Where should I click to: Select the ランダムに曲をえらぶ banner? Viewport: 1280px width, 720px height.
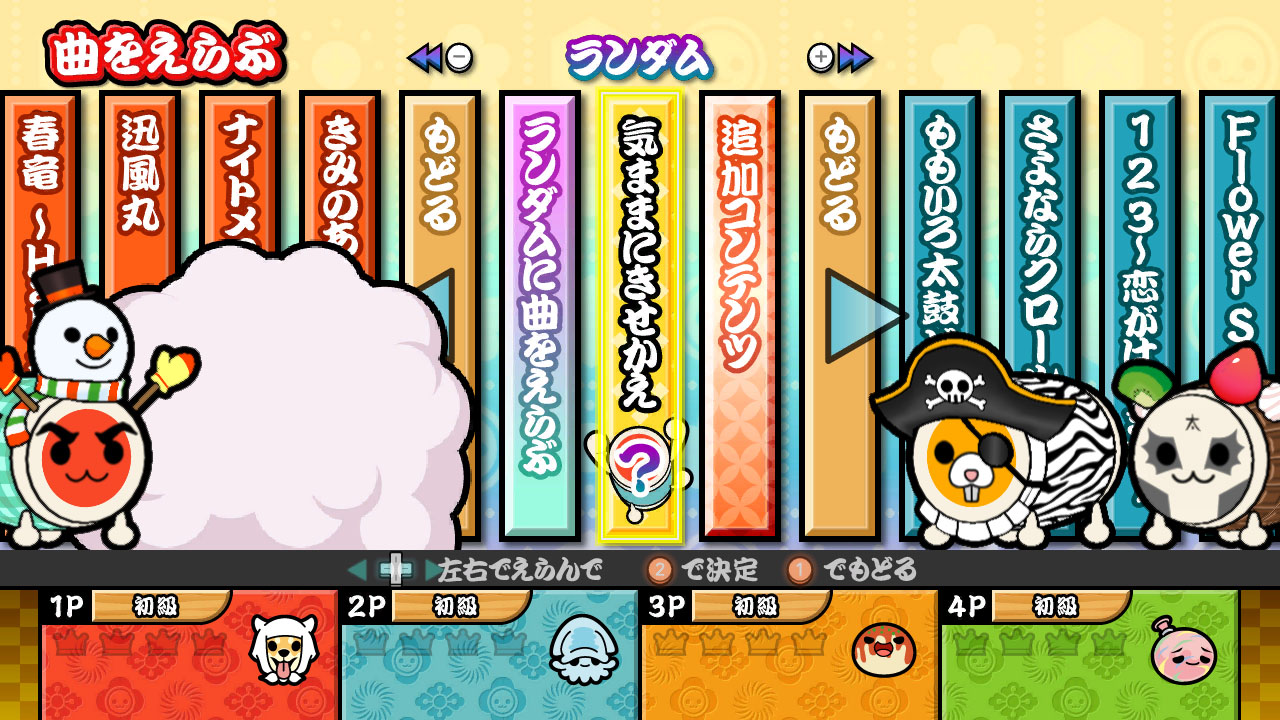point(540,315)
